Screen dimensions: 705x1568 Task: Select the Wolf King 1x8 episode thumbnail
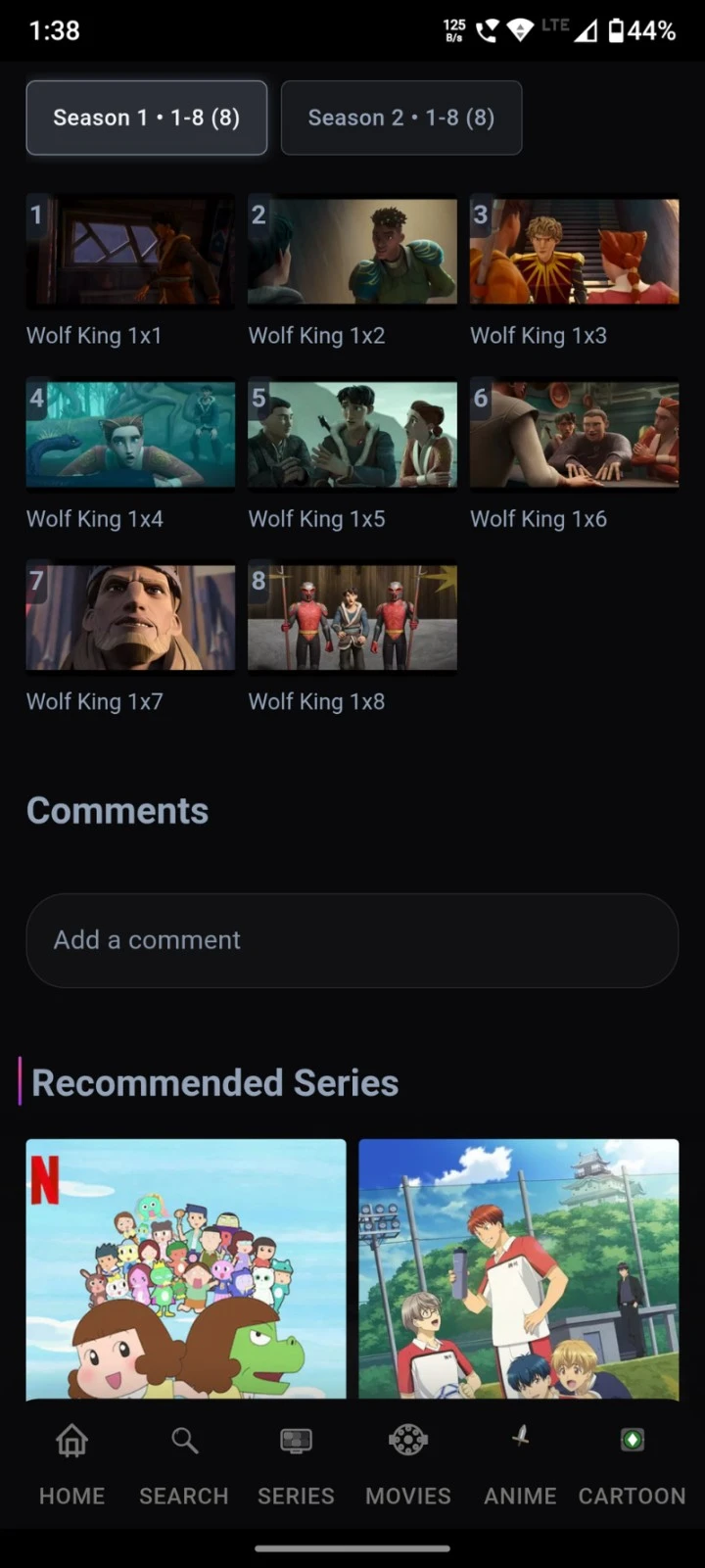point(352,617)
